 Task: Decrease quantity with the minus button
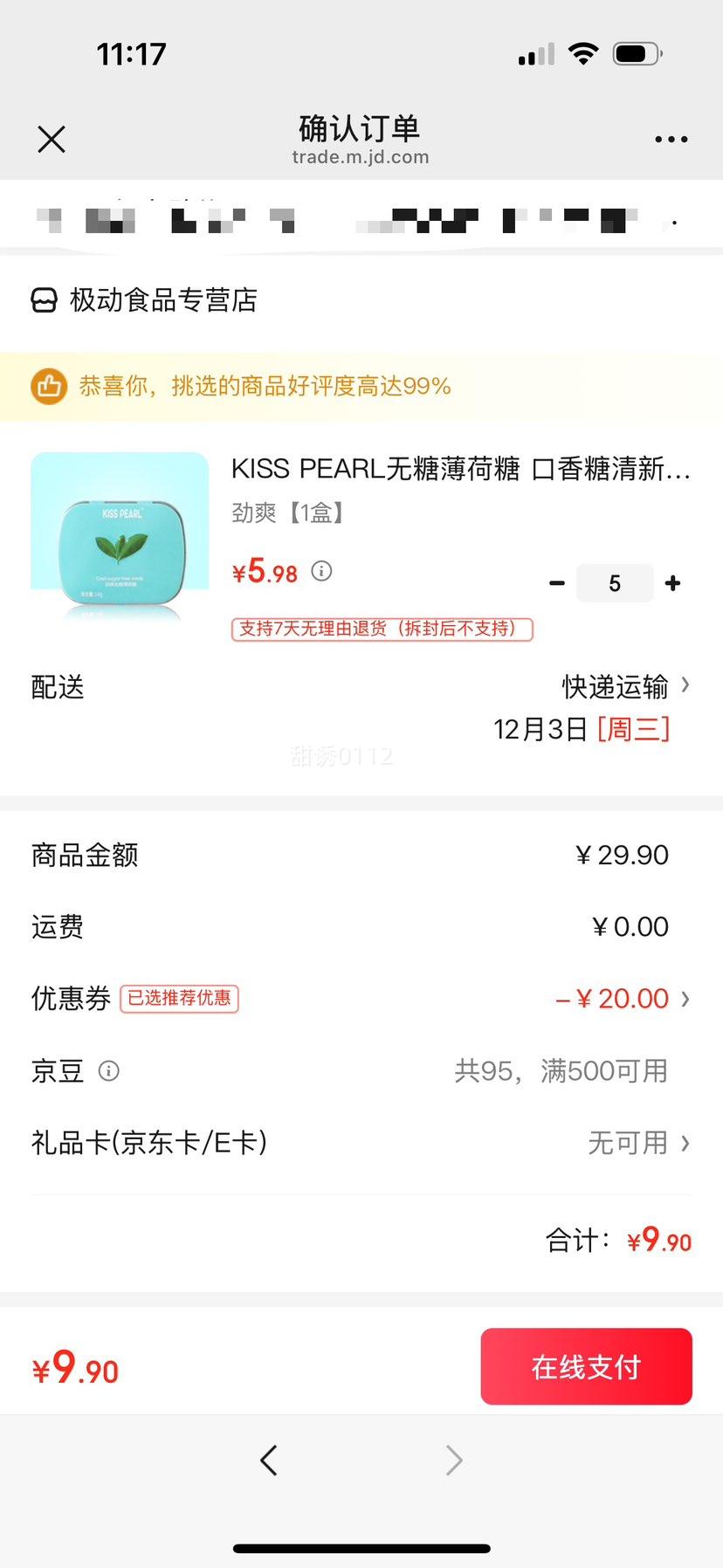tap(557, 582)
